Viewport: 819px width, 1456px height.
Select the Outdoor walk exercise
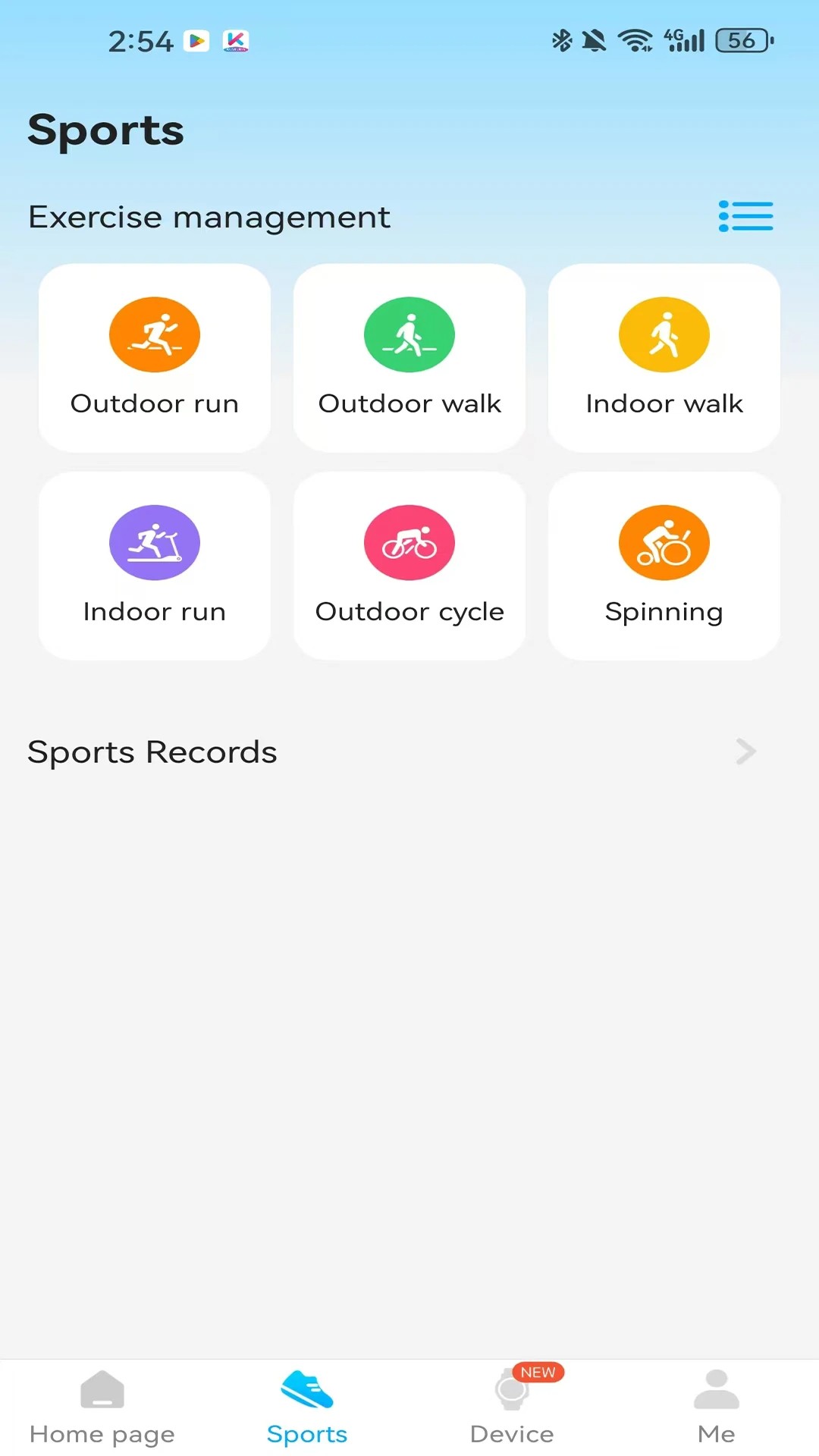click(409, 358)
